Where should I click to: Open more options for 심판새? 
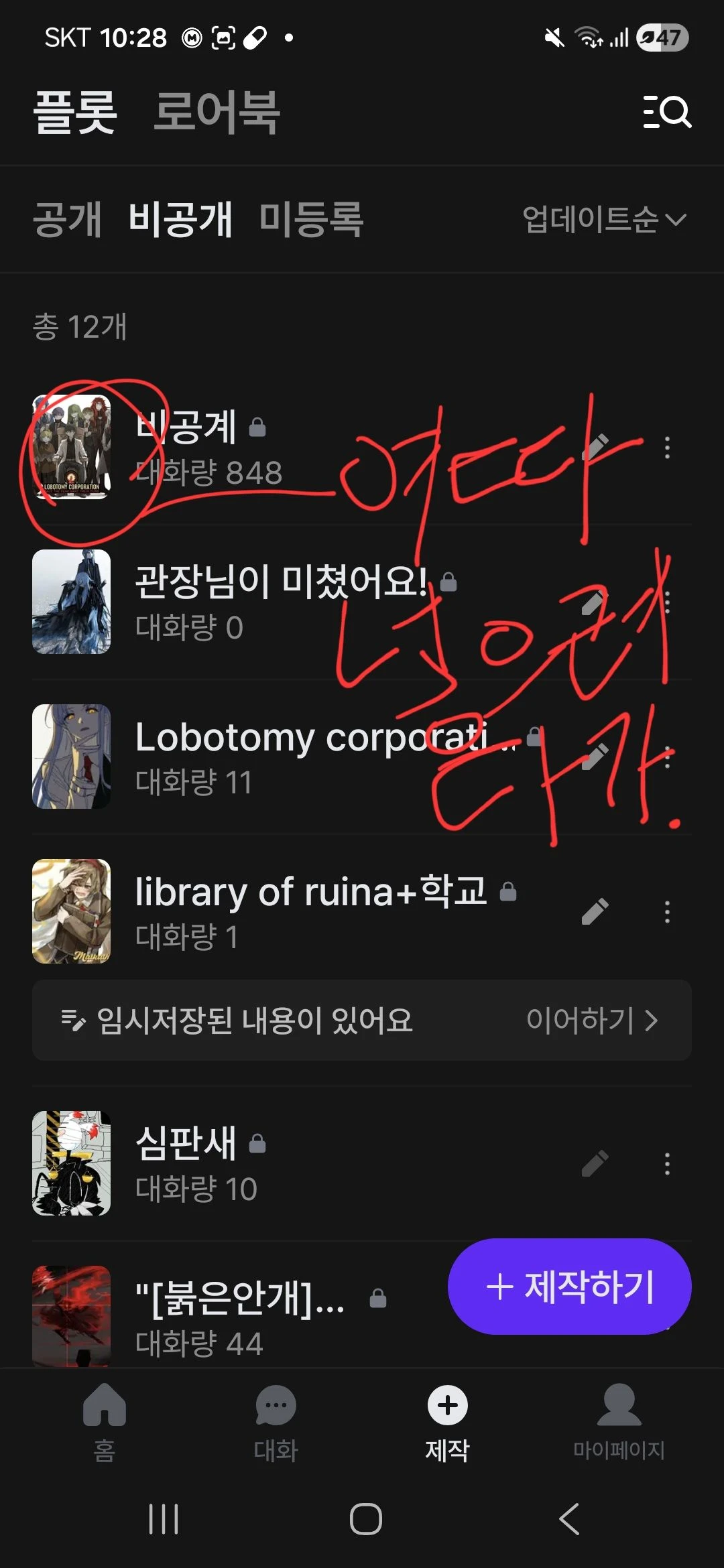[667, 1163]
